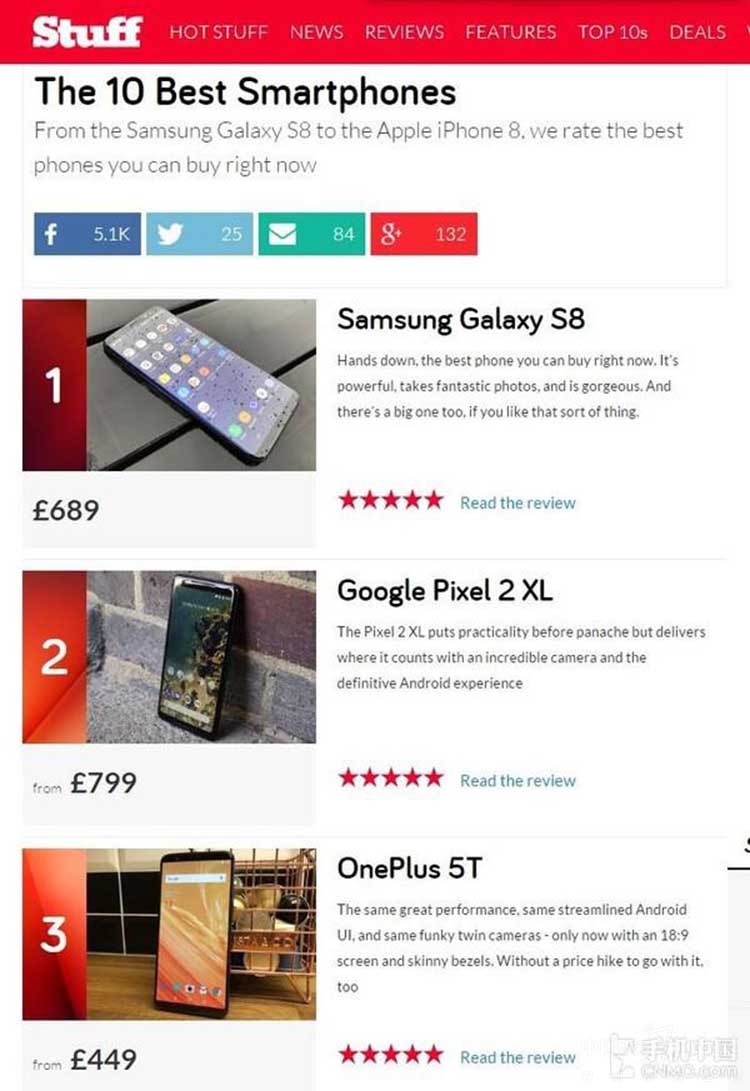The width and height of the screenshot is (750, 1091).
Task: Open the TOP 10s section
Action: pyautogui.click(x=612, y=32)
